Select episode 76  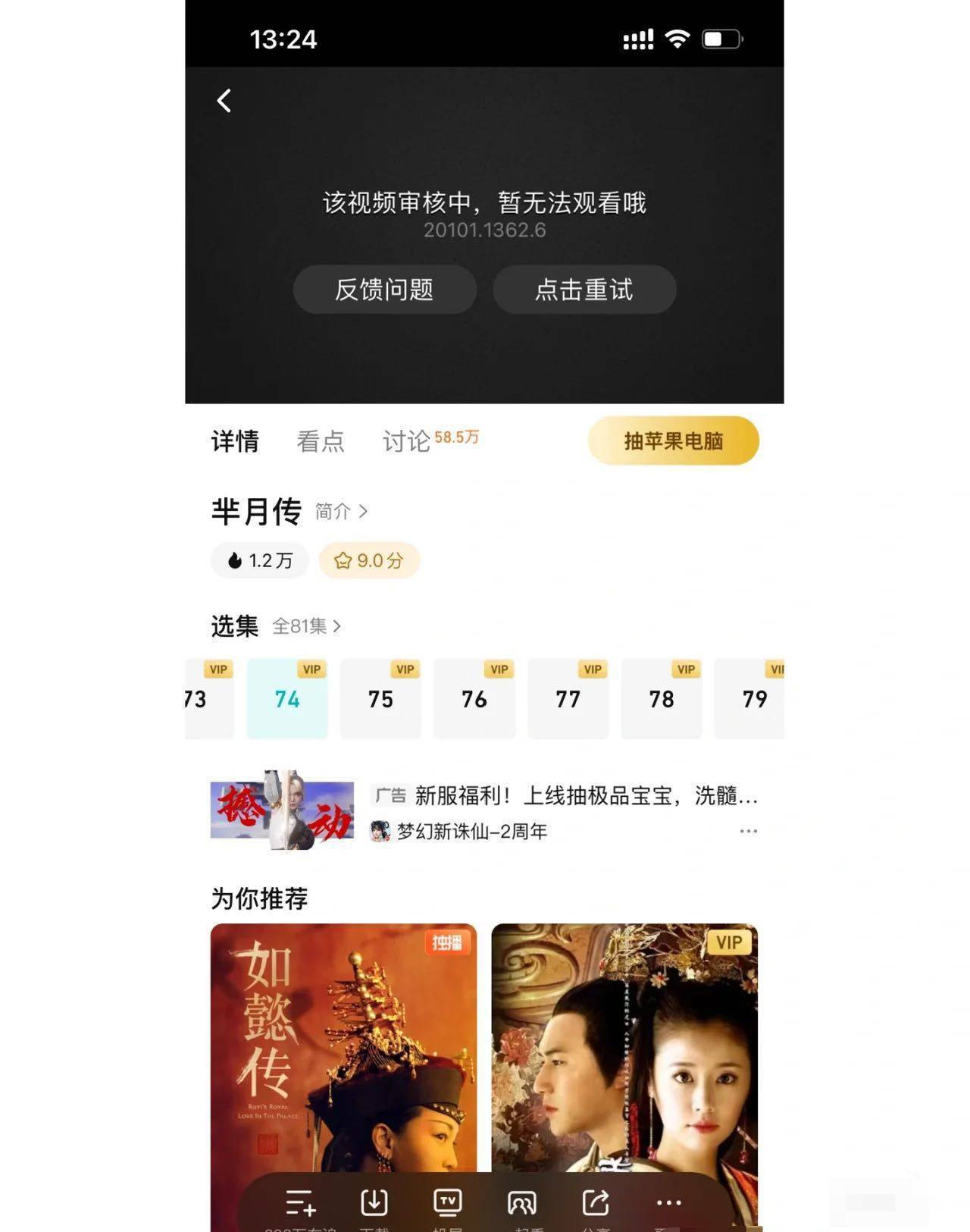pyautogui.click(x=474, y=698)
